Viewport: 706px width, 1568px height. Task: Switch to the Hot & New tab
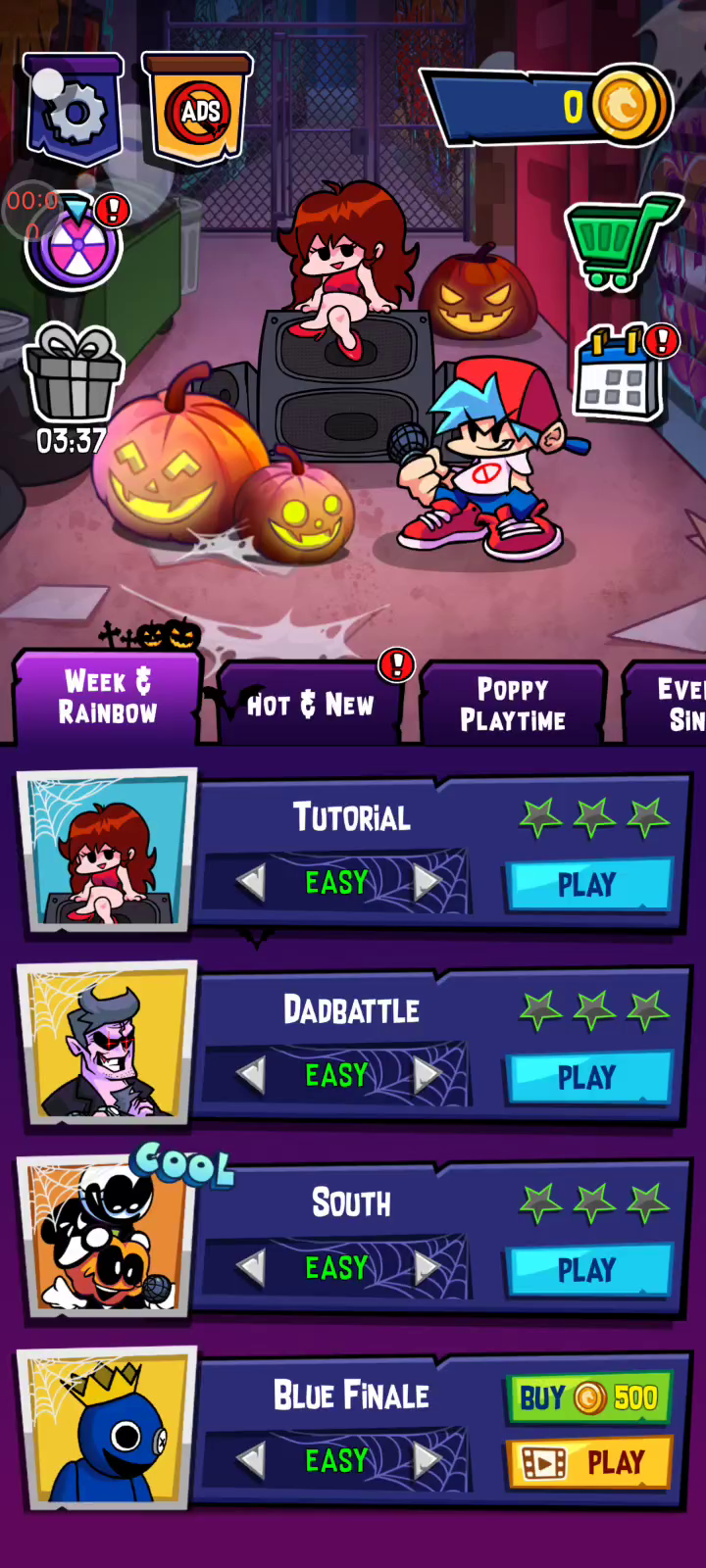pos(310,704)
